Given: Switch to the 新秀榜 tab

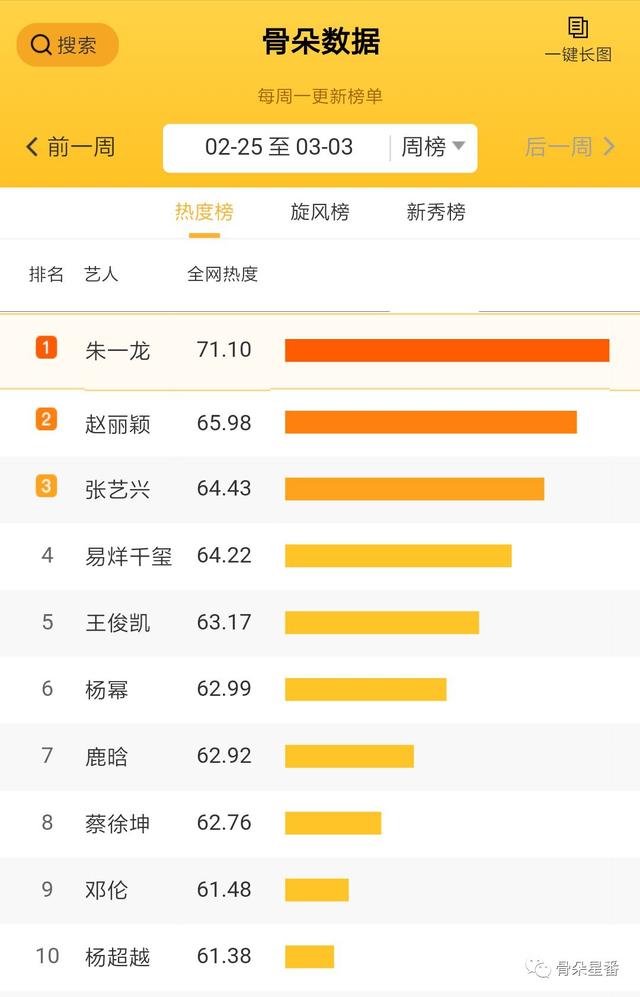Looking at the screenshot, I should point(436,212).
